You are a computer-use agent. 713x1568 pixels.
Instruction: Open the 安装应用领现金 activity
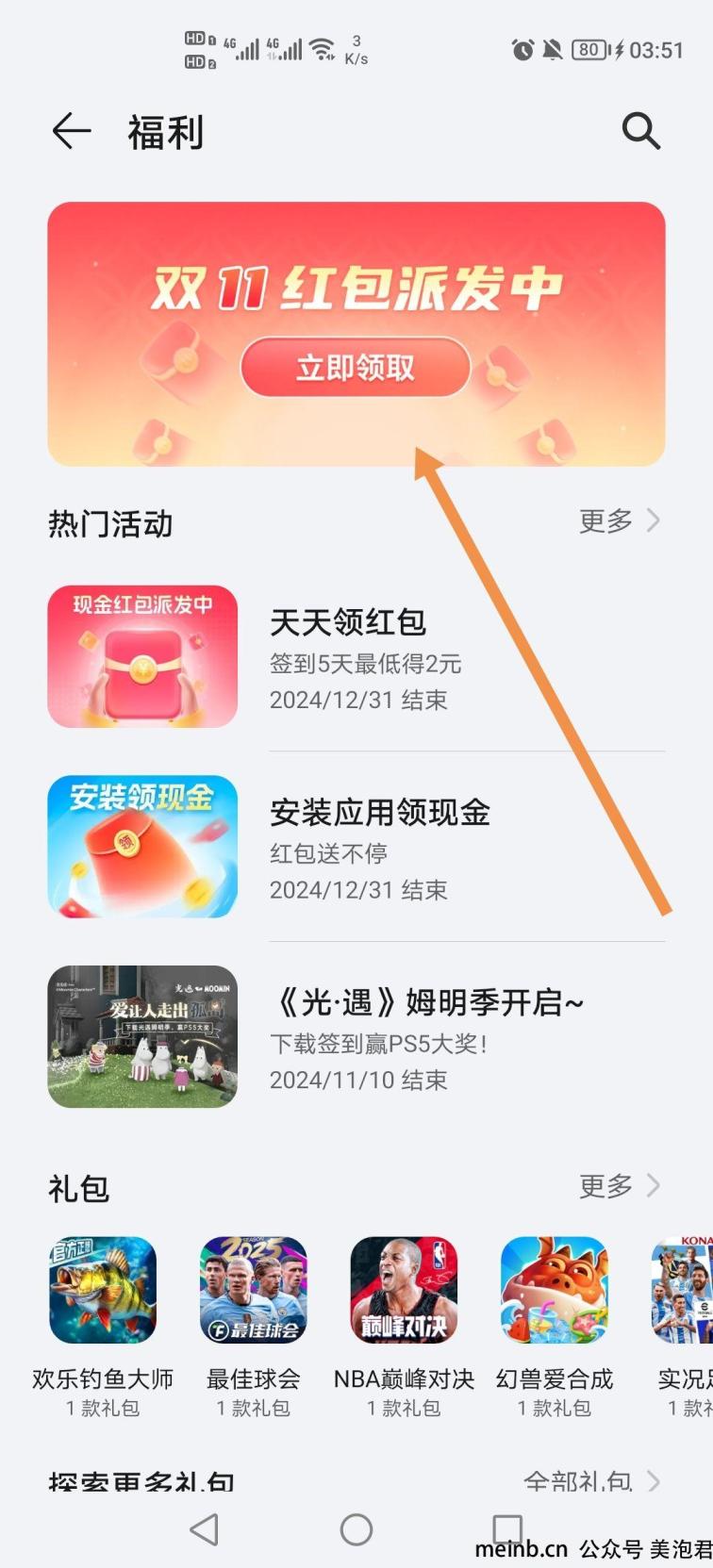click(x=356, y=847)
